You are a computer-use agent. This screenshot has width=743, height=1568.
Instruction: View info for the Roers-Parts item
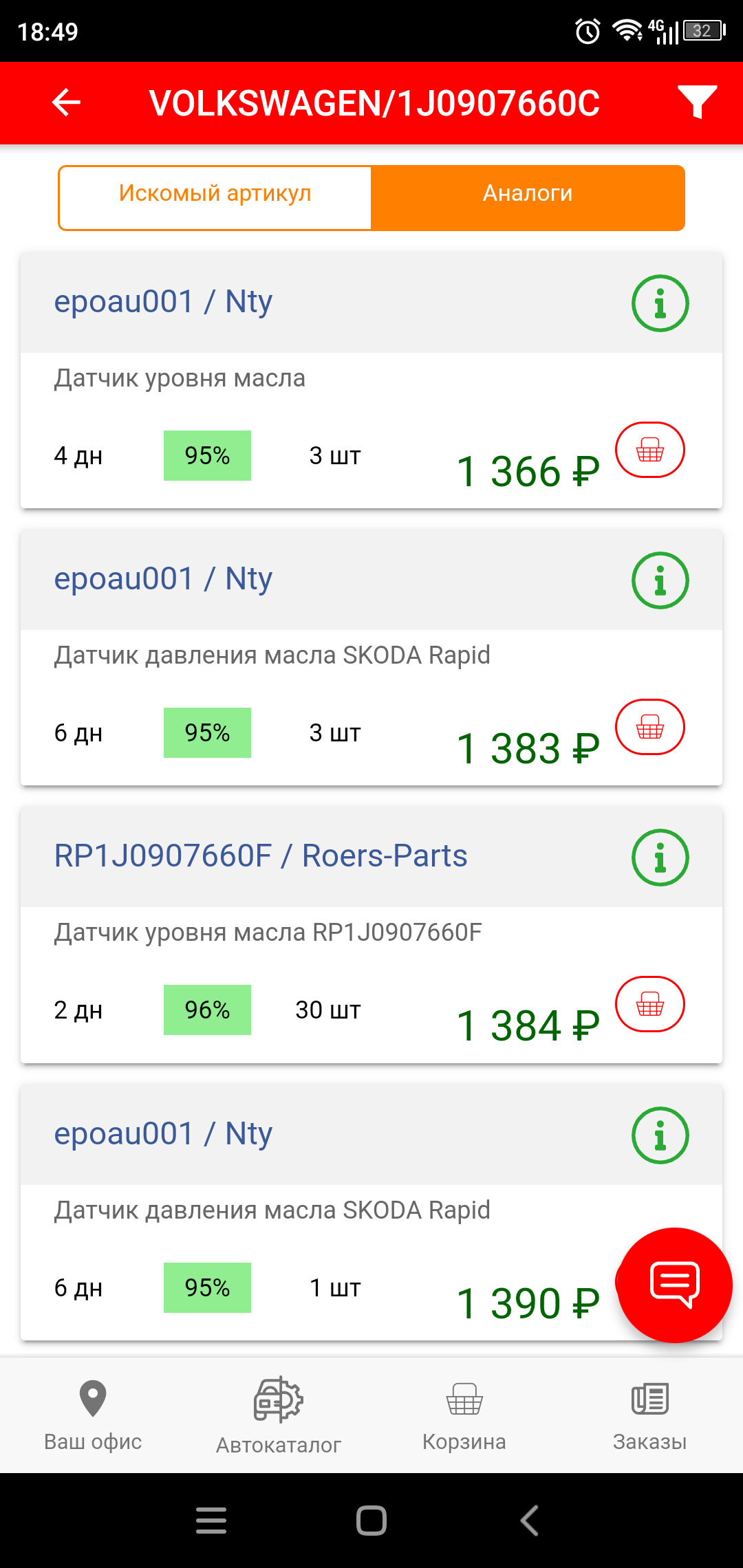pyautogui.click(x=660, y=858)
